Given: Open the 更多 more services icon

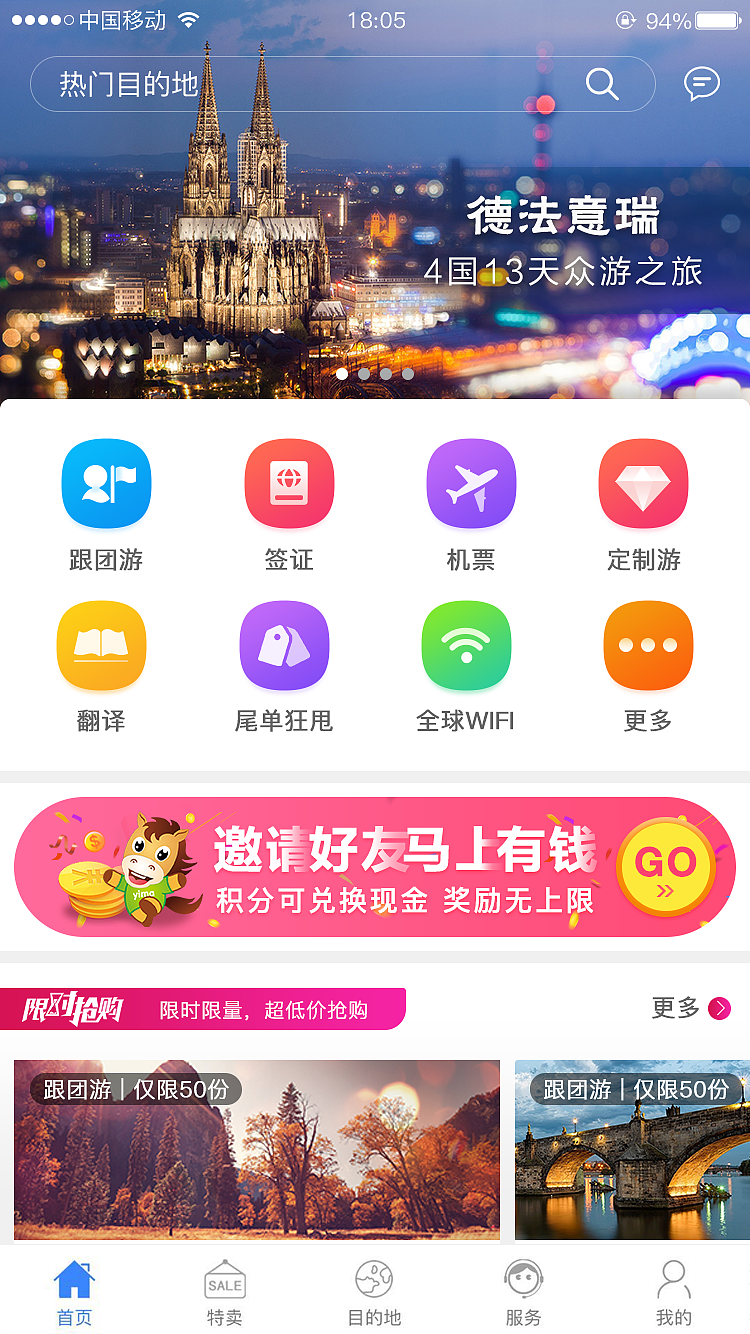Looking at the screenshot, I should click(x=648, y=645).
